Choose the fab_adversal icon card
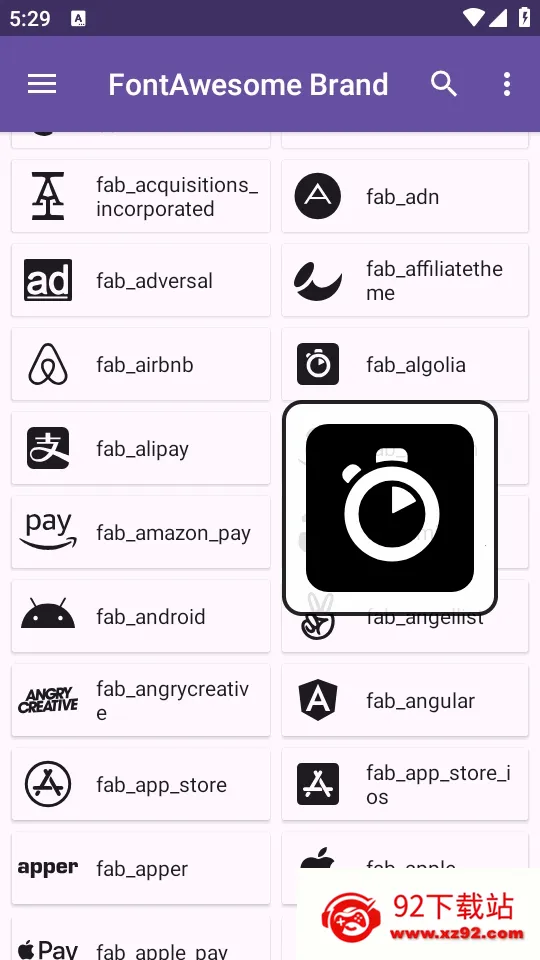 [141, 280]
